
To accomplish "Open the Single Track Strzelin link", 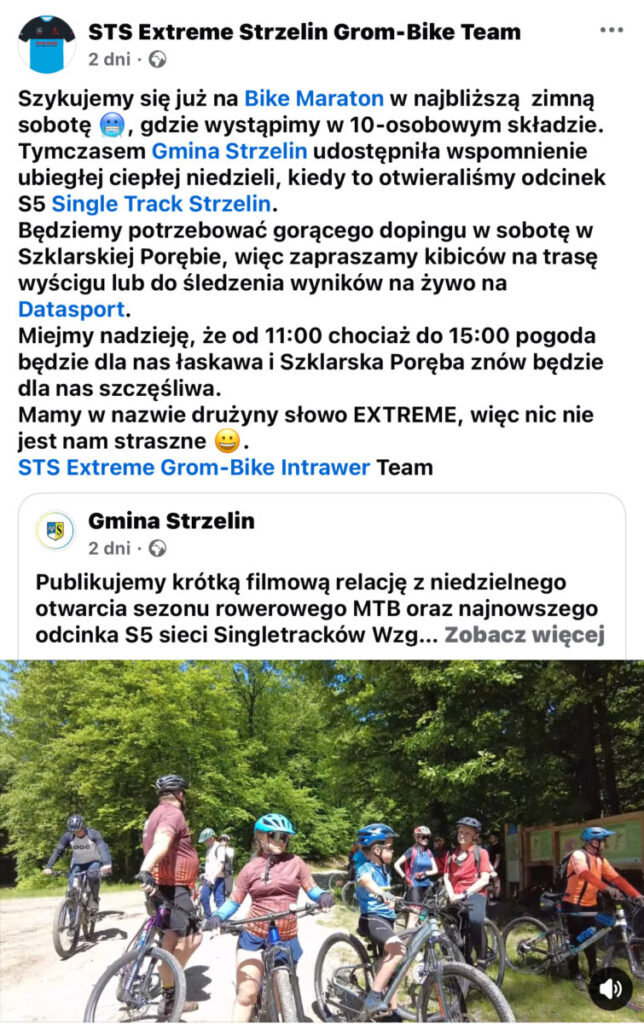I will pos(161,205).
